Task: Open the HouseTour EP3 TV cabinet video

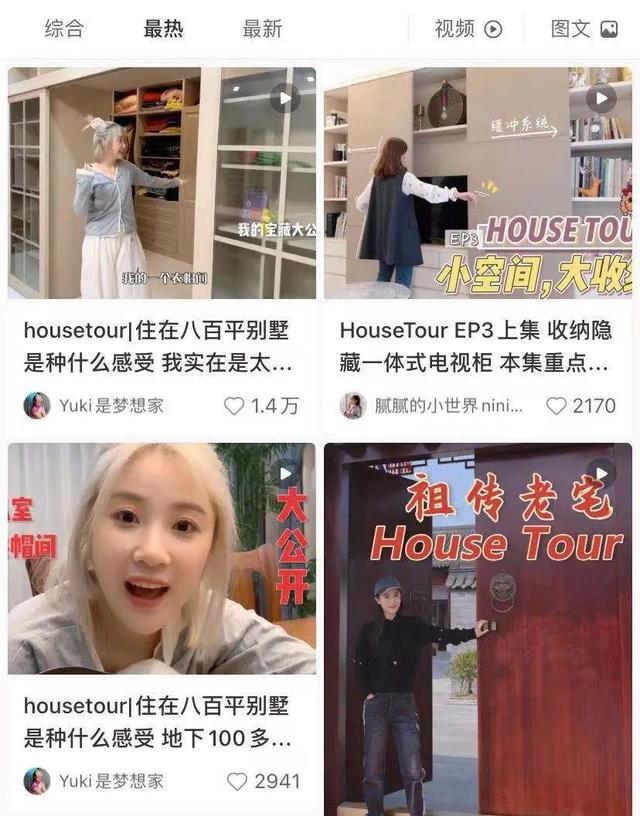Action: click(x=478, y=183)
